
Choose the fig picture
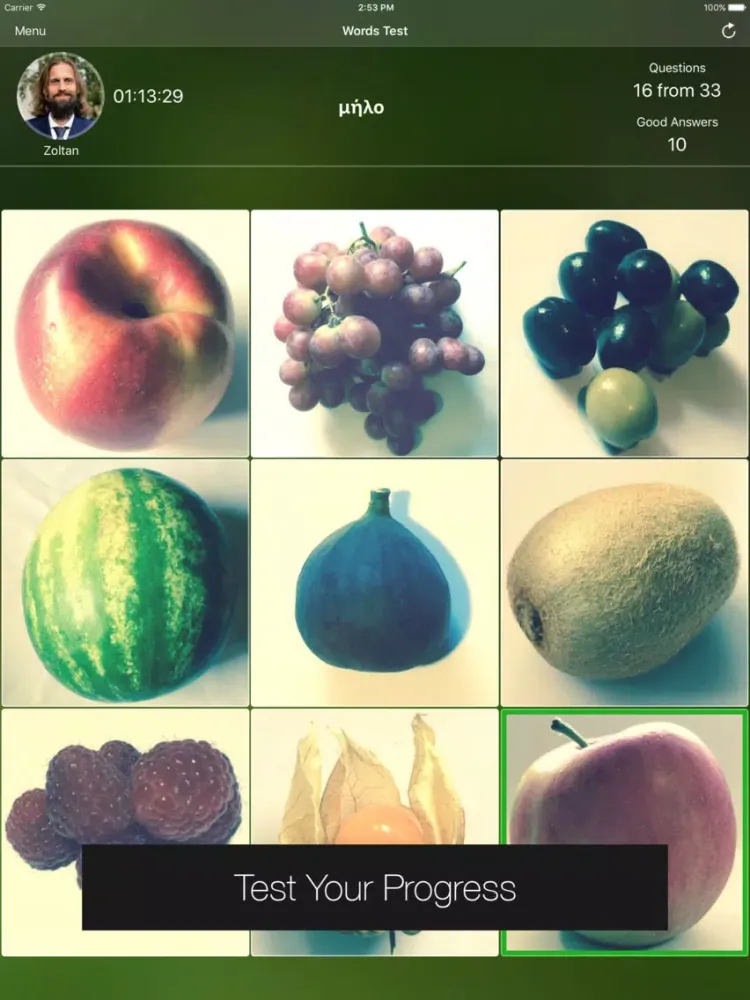pos(375,583)
